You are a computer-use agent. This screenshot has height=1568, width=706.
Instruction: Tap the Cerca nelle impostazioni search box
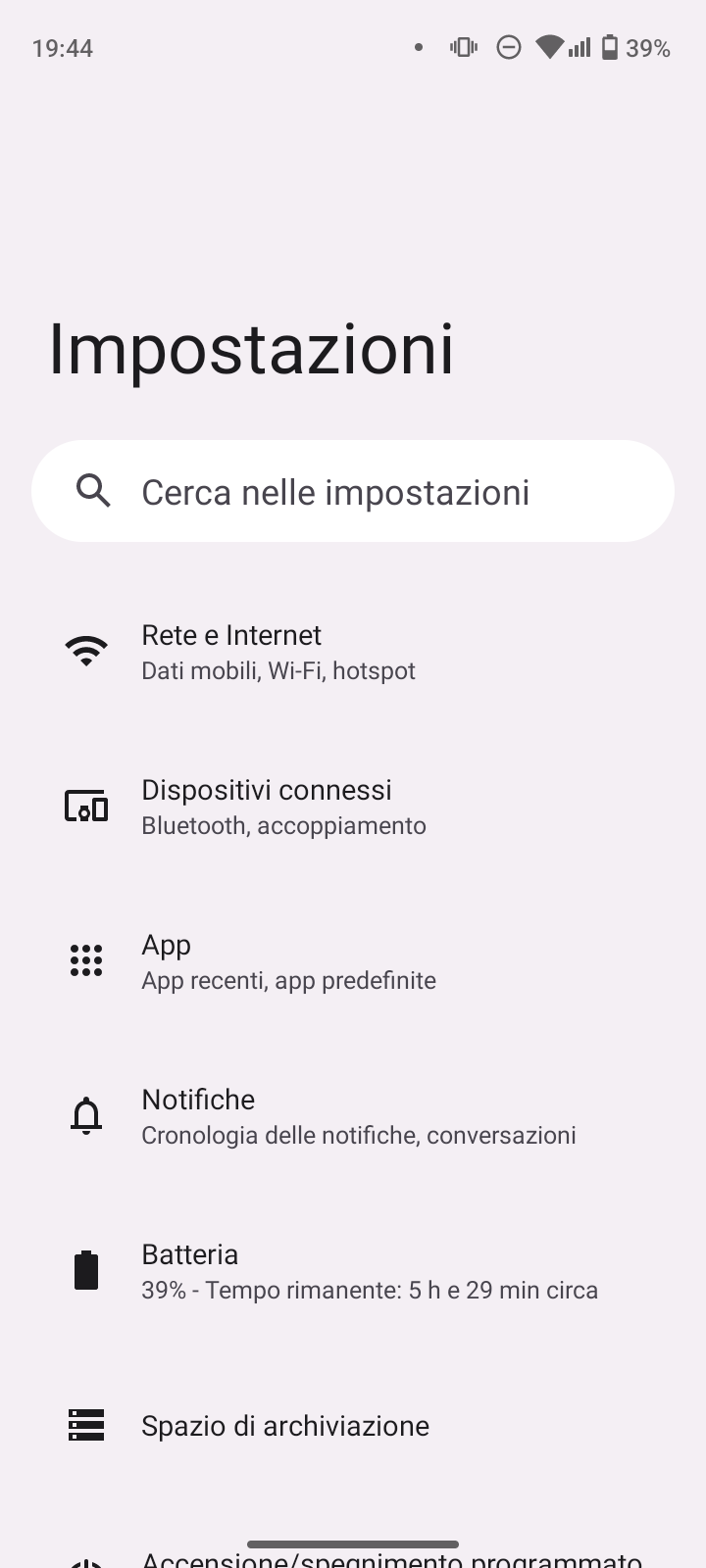(x=353, y=491)
